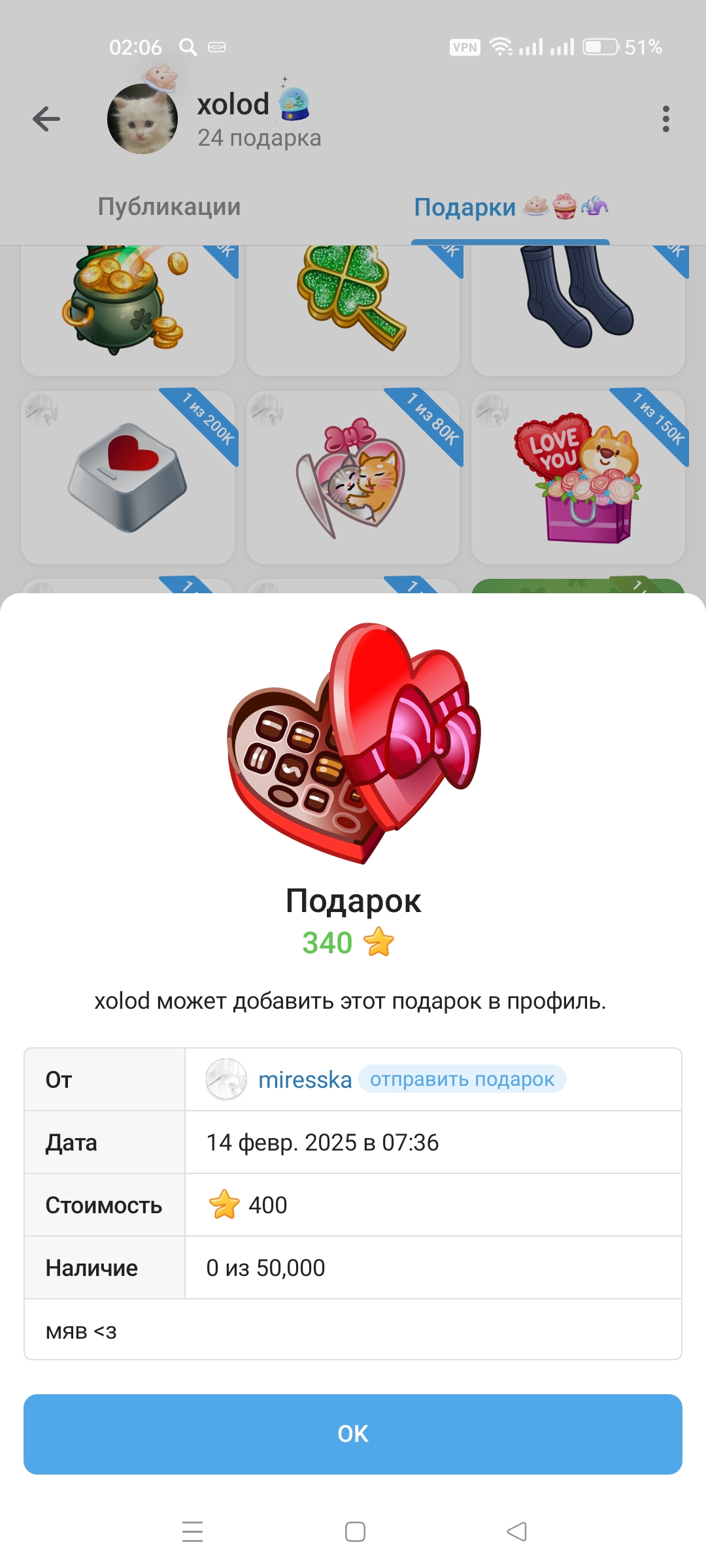706x1568 pixels.
Task: Tap the 'отправить подарок' chip
Action: [462, 1079]
